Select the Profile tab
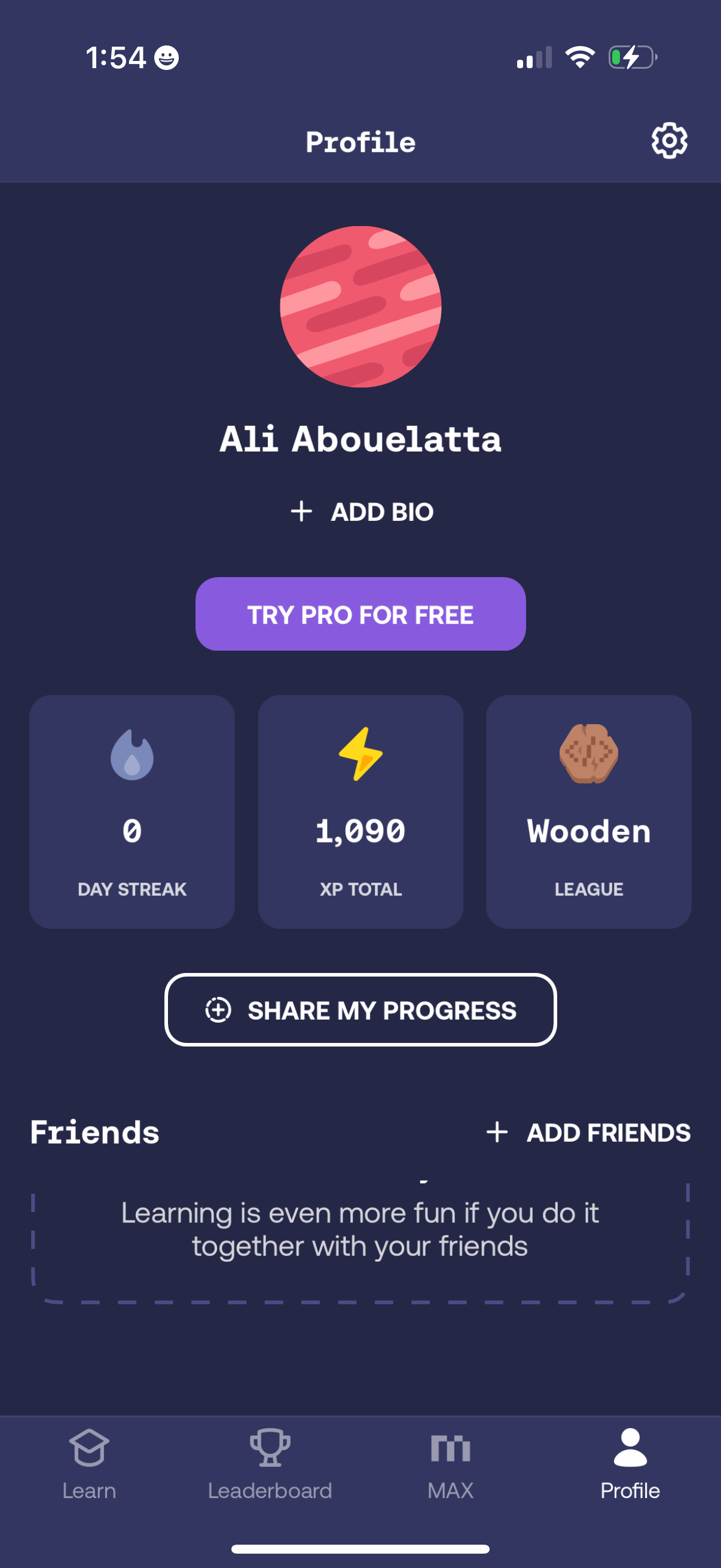Screen dimensions: 721x1568 point(630,1465)
